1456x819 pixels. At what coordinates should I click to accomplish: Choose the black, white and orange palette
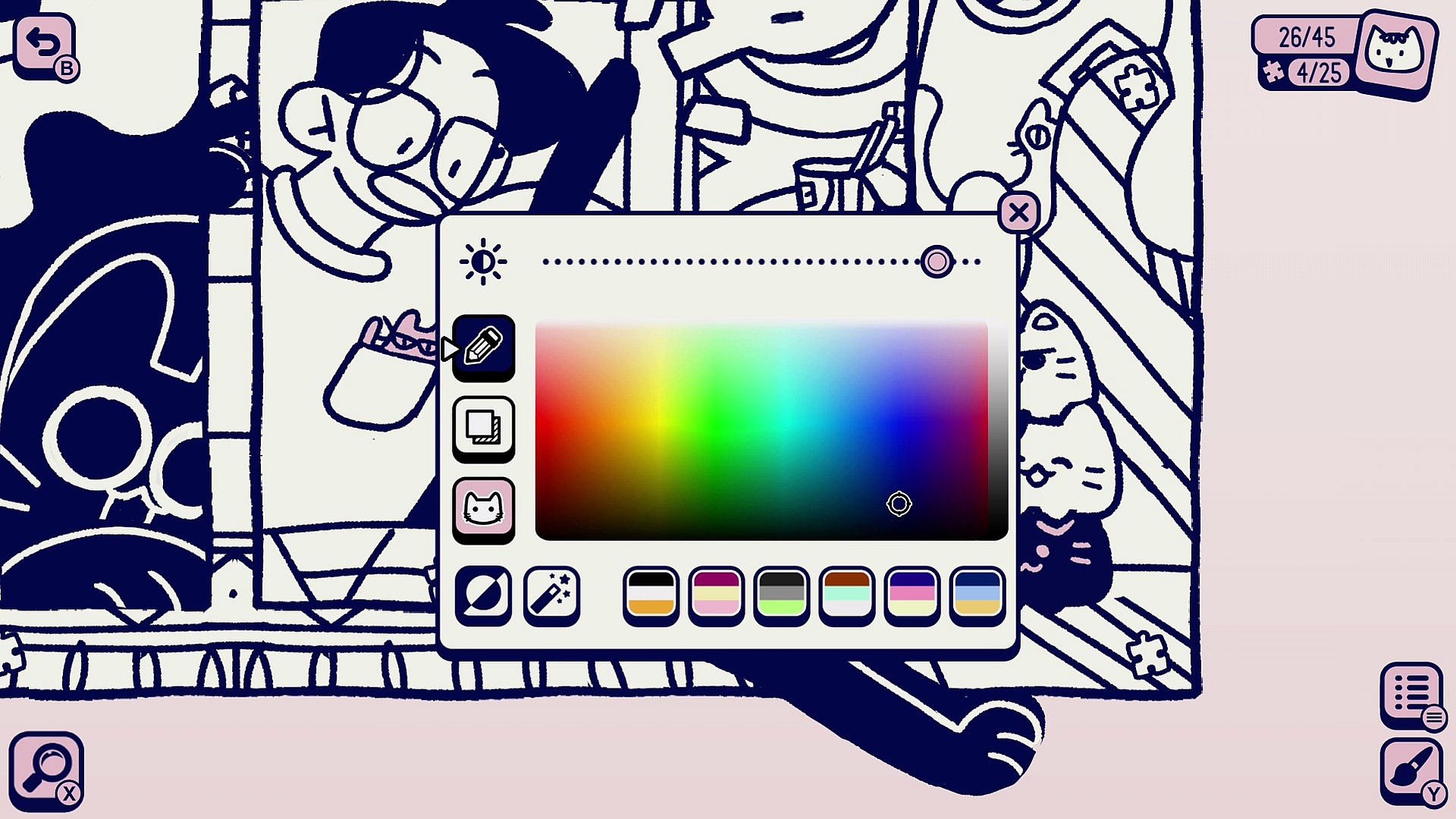(x=651, y=595)
